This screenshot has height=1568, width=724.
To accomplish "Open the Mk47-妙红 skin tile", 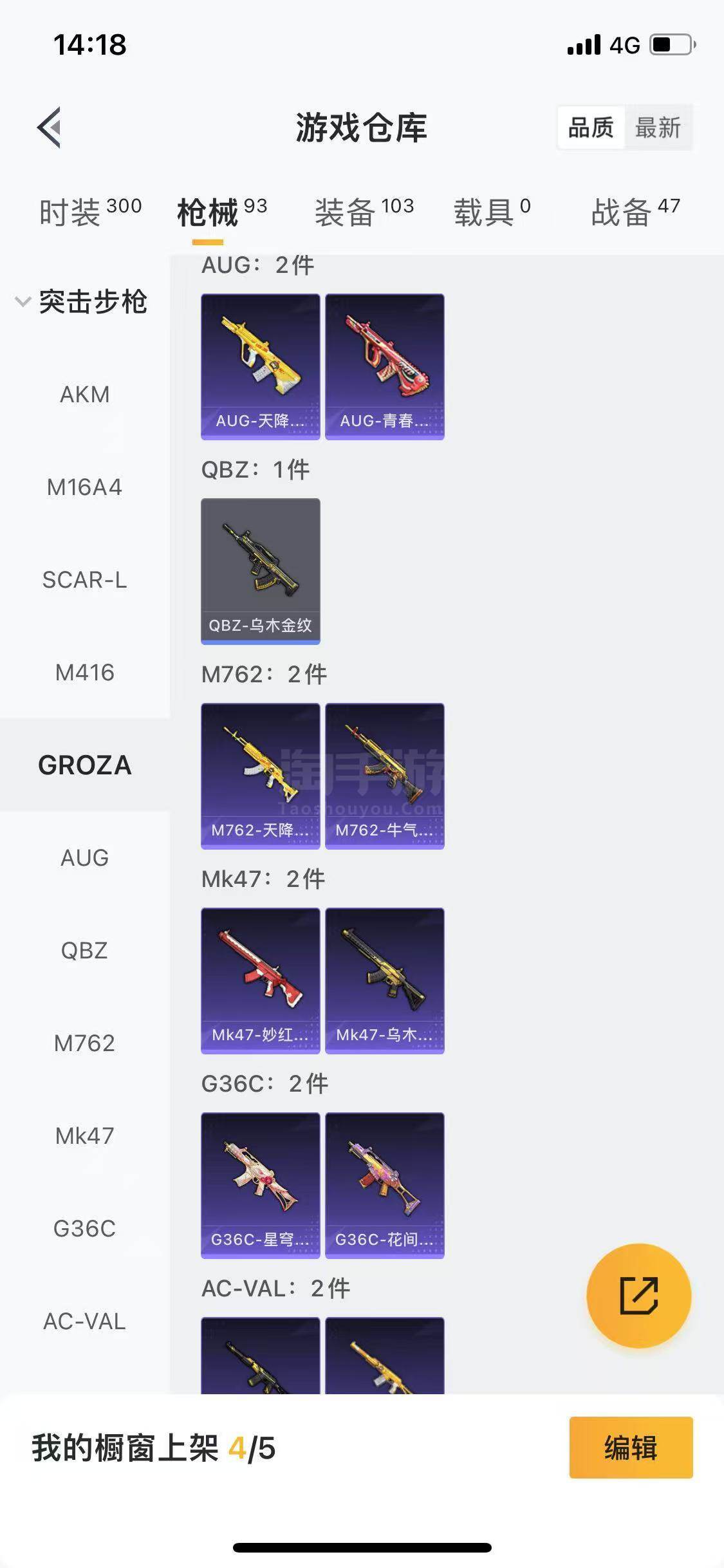I will point(260,981).
